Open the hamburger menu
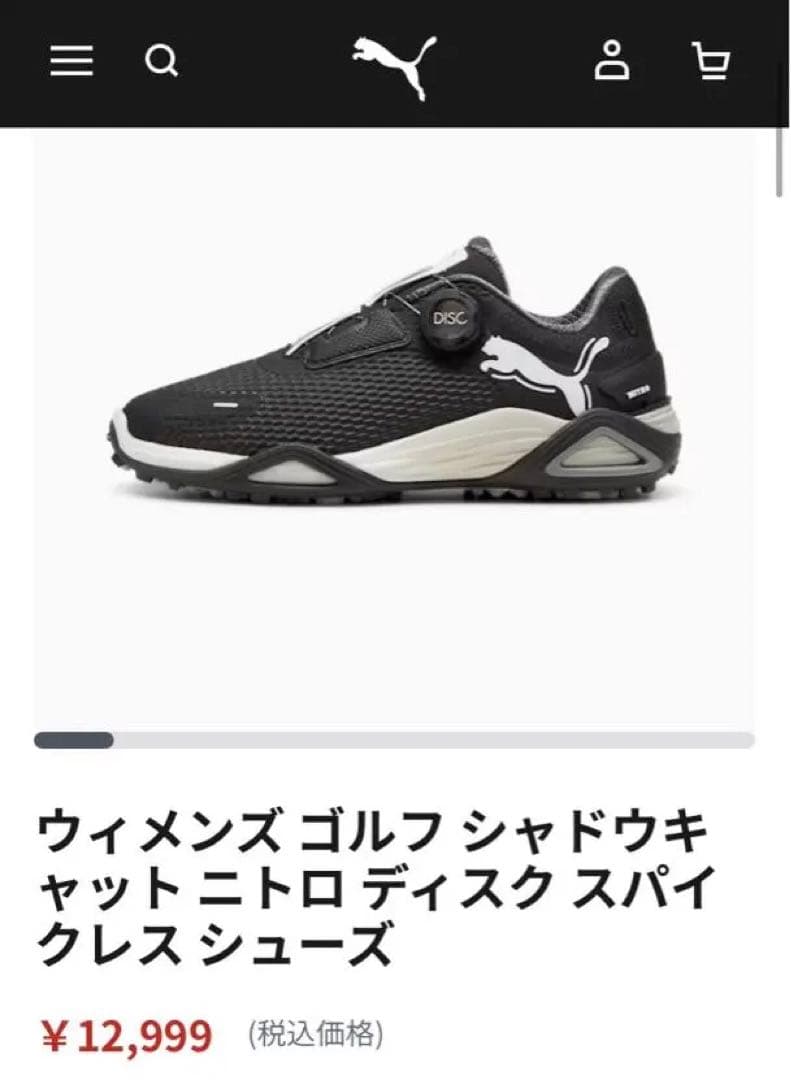The width and height of the screenshot is (791, 1080). (x=71, y=62)
